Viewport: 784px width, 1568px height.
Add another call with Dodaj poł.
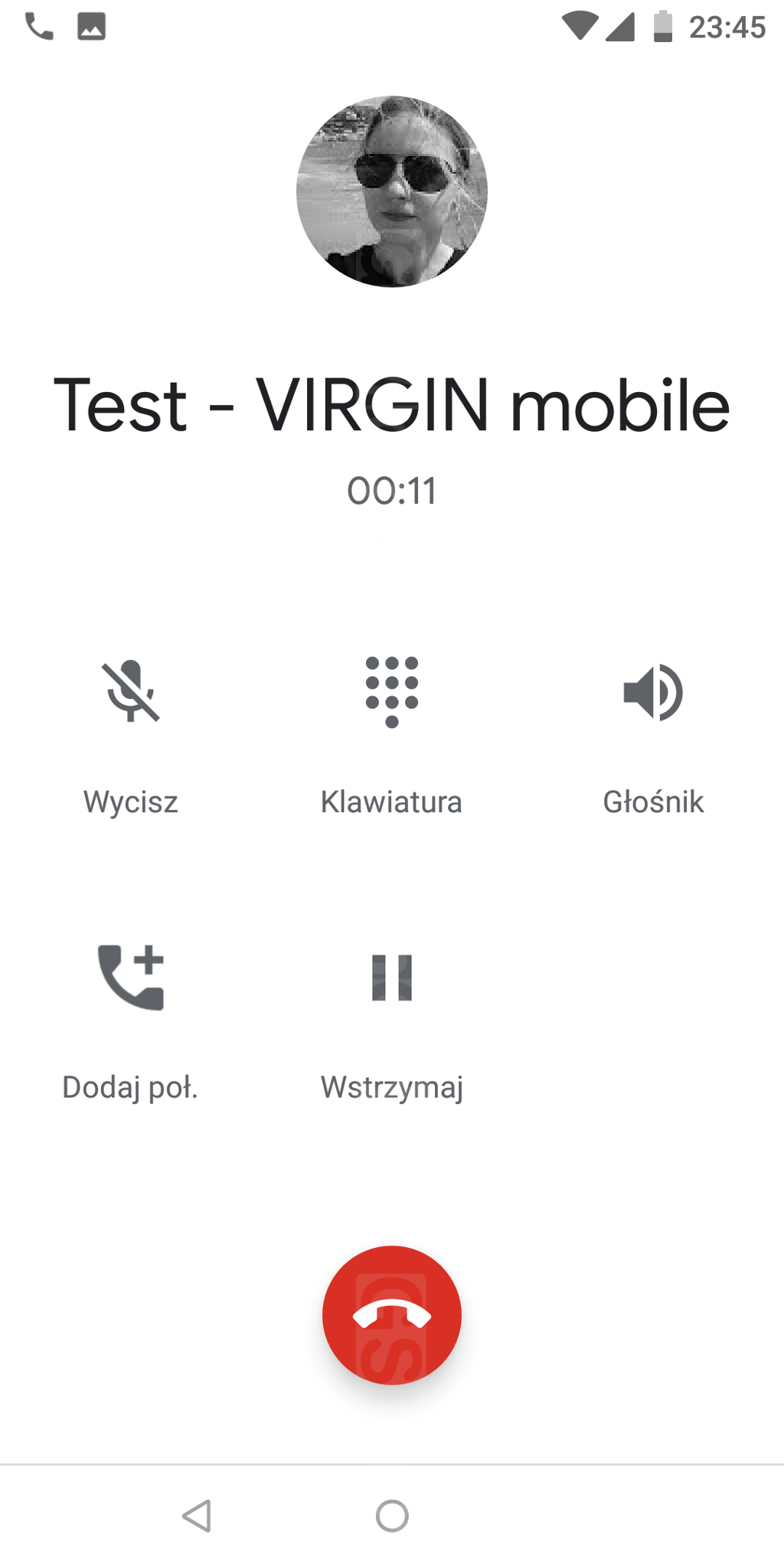(x=131, y=978)
